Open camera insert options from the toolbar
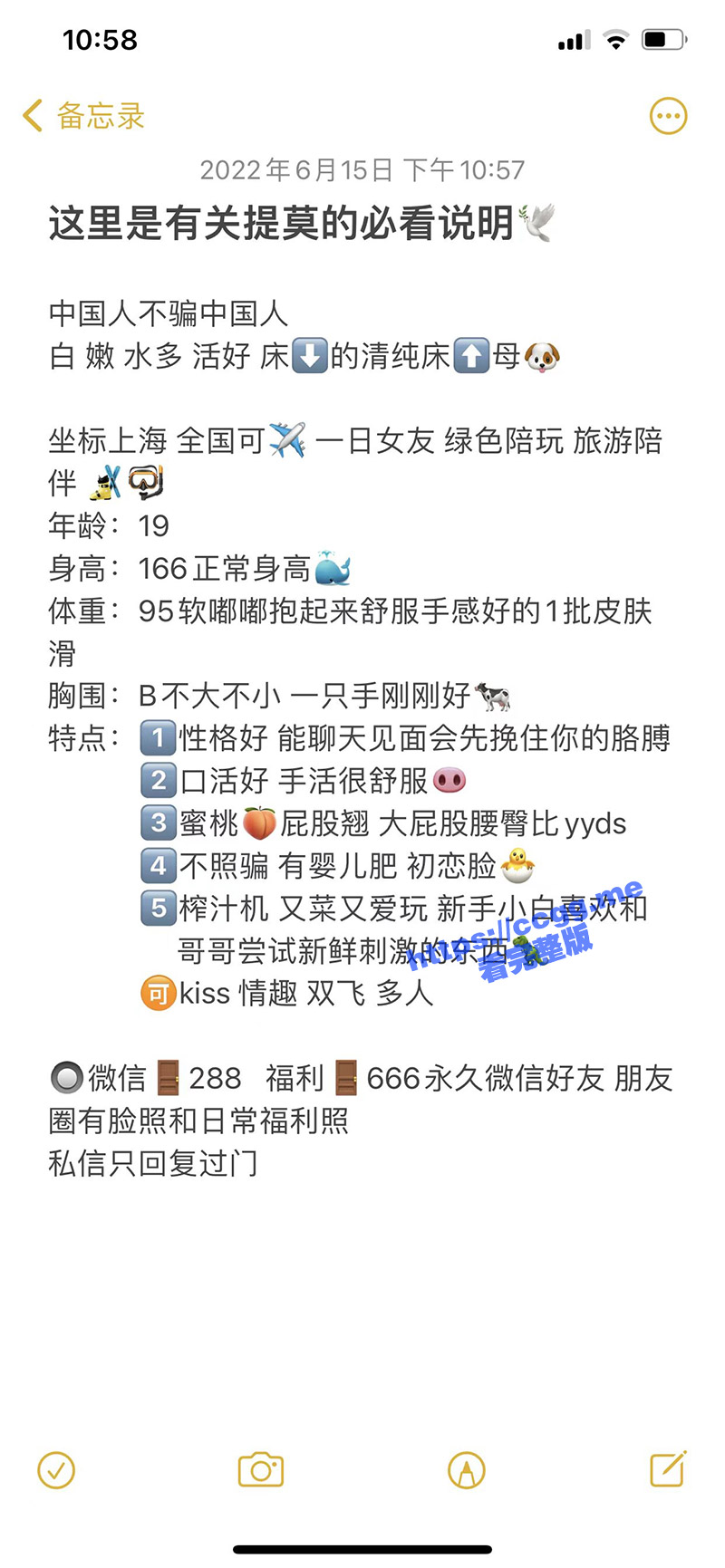The height and width of the screenshot is (1568, 725). [x=261, y=1470]
